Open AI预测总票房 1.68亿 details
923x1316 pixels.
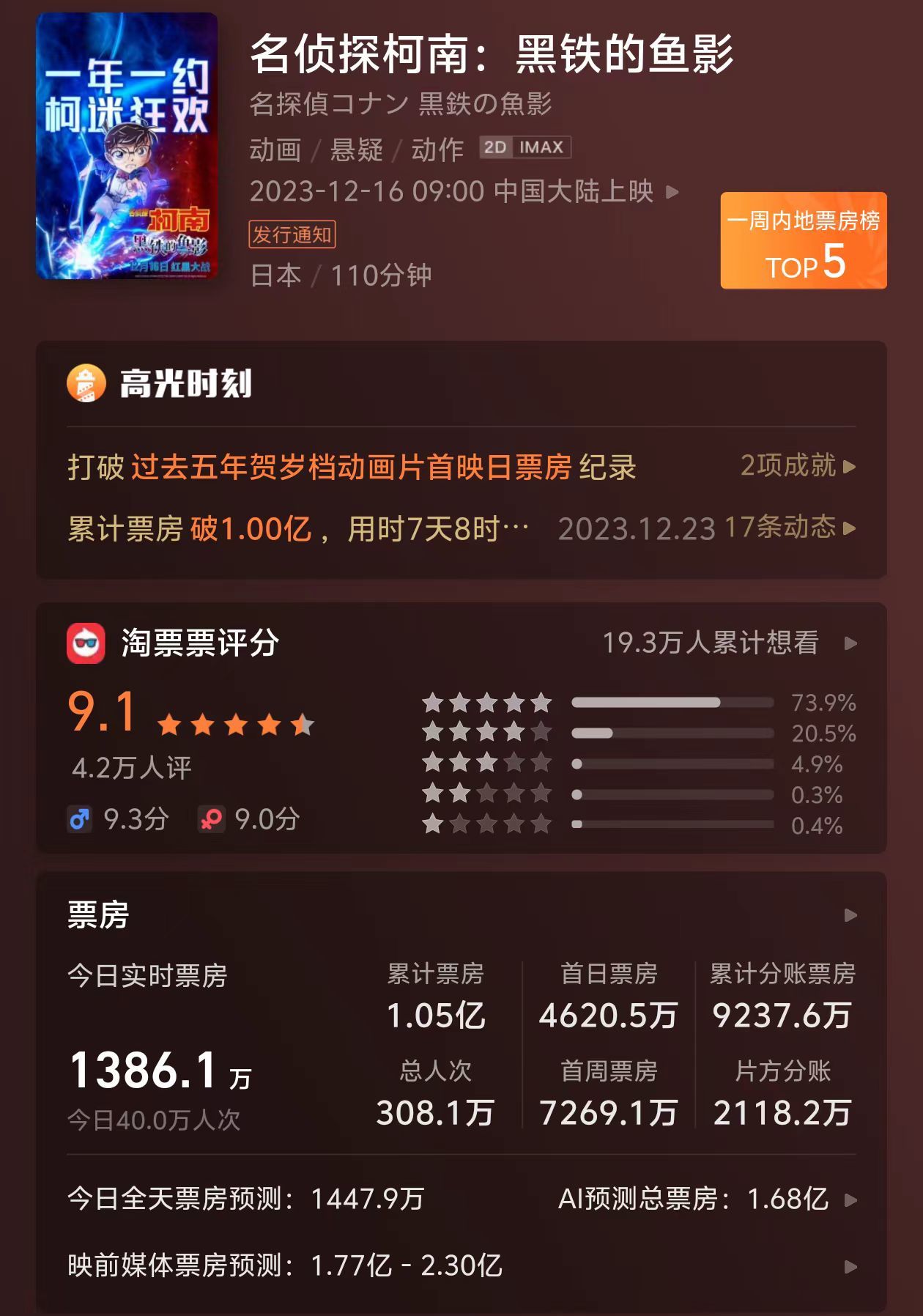tap(706, 1199)
